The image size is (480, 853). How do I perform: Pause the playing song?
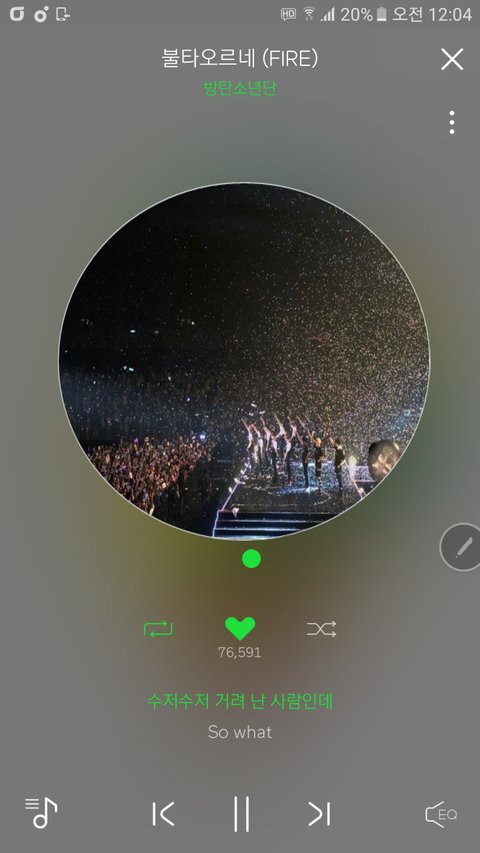tap(241, 814)
